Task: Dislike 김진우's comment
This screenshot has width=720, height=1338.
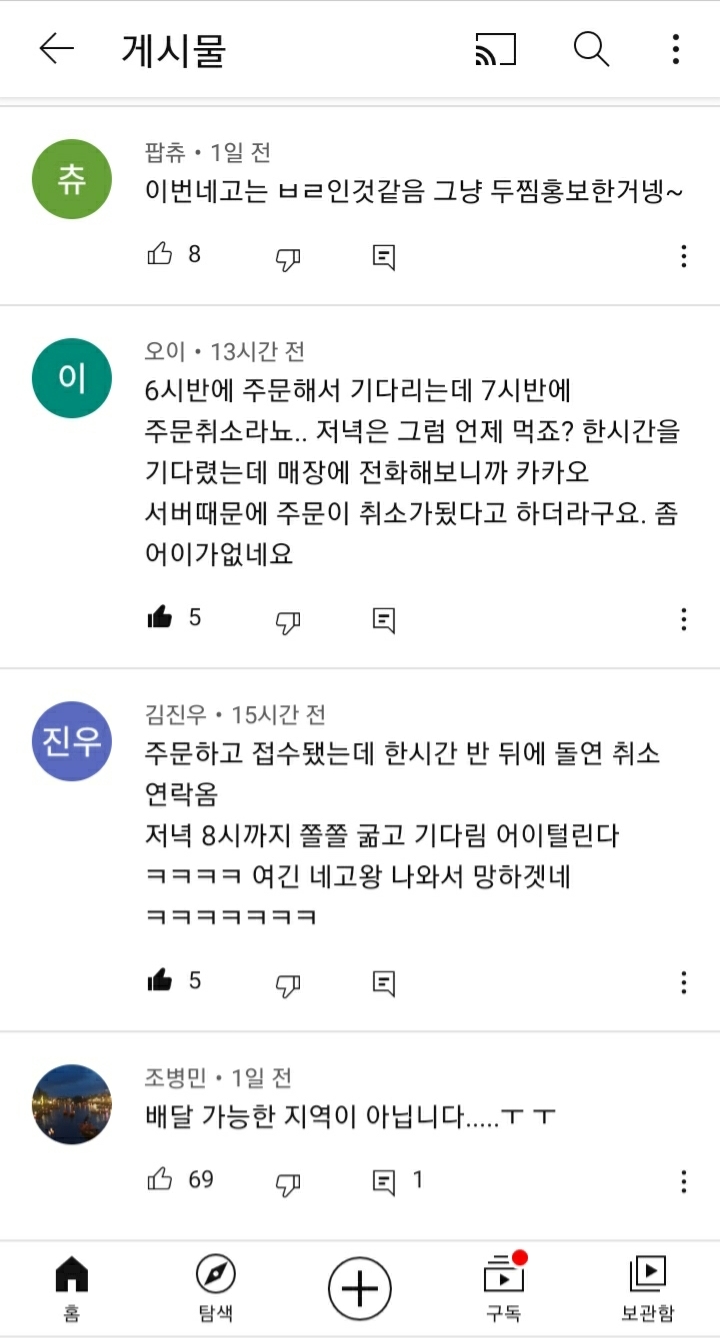Action: (288, 983)
